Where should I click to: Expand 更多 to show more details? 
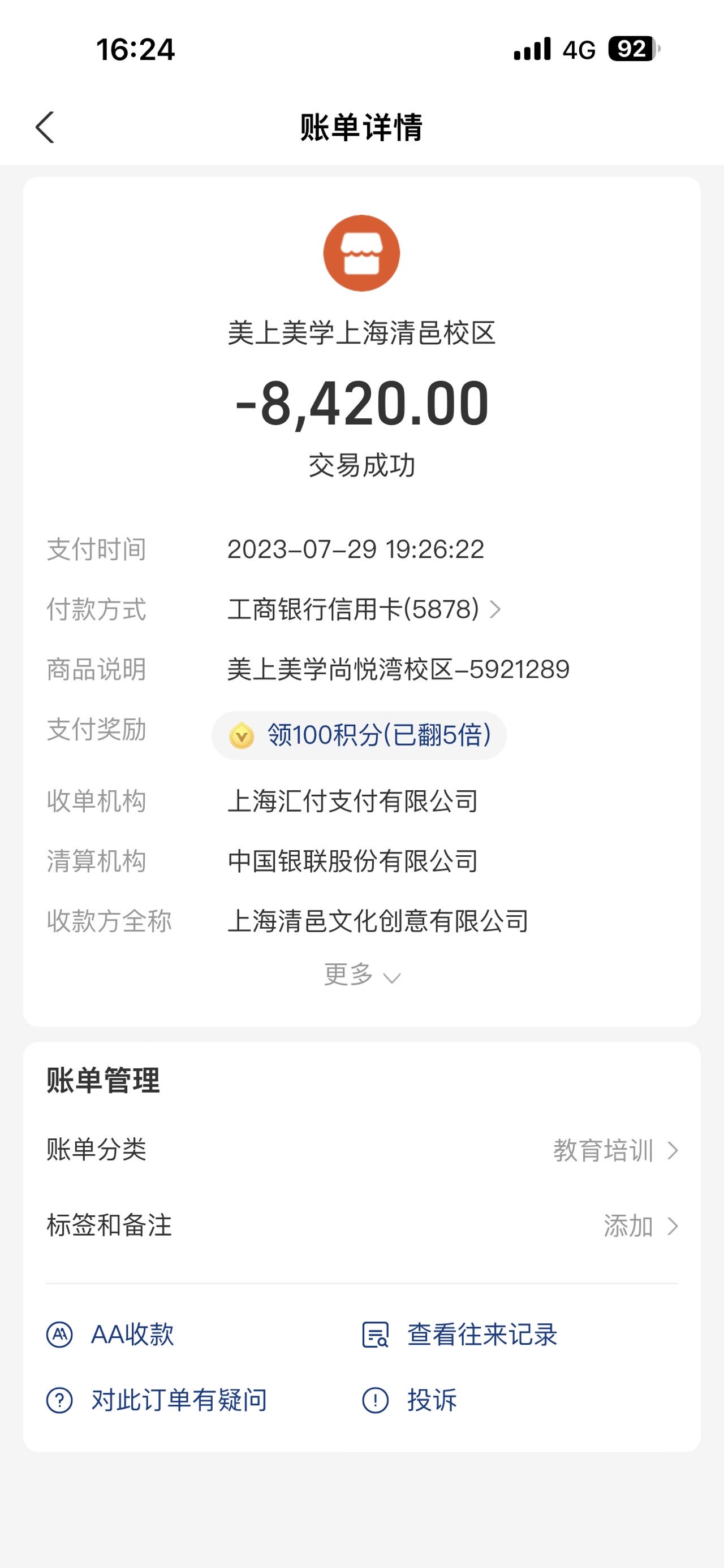tap(361, 975)
